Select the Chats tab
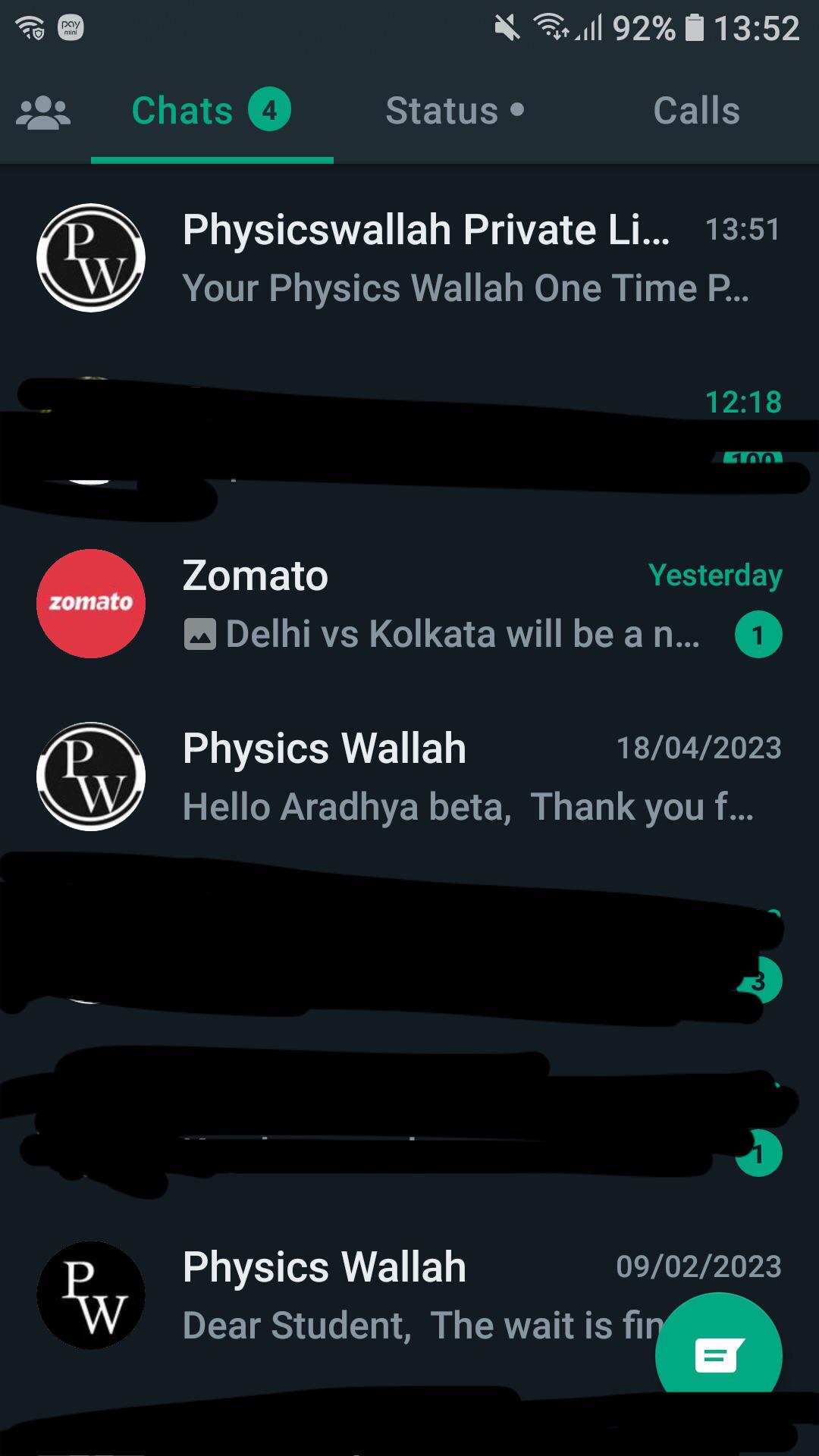This screenshot has width=819, height=1456. [211, 111]
